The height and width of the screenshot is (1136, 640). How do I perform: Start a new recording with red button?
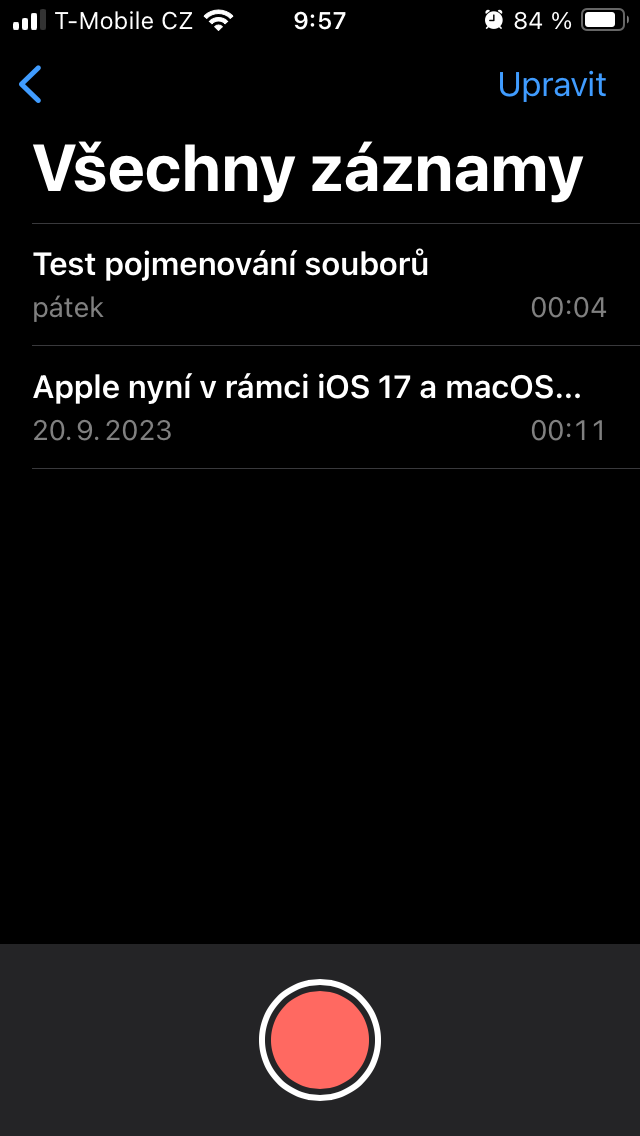coord(320,1040)
